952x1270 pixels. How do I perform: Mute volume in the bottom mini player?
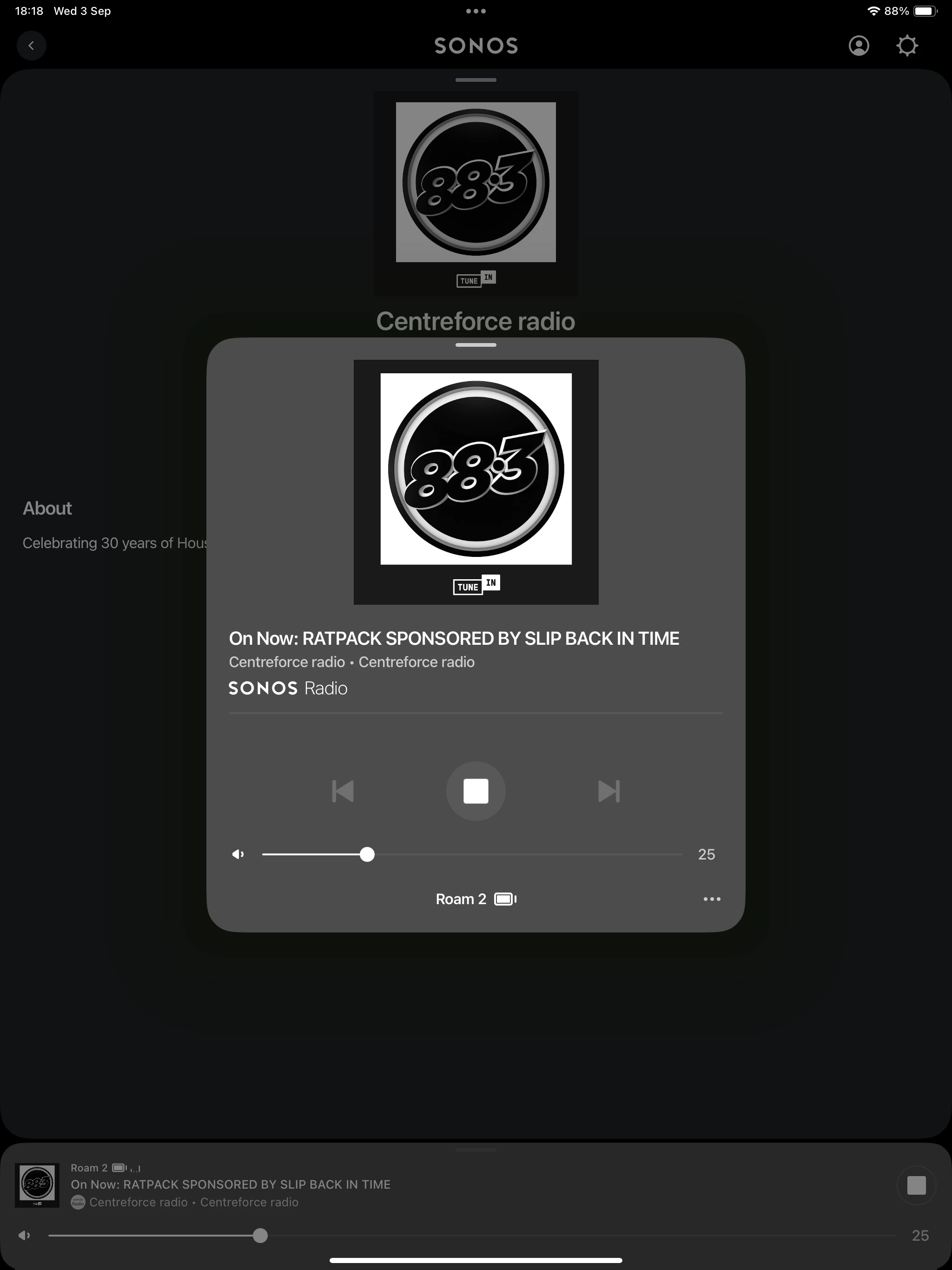pos(24,1236)
